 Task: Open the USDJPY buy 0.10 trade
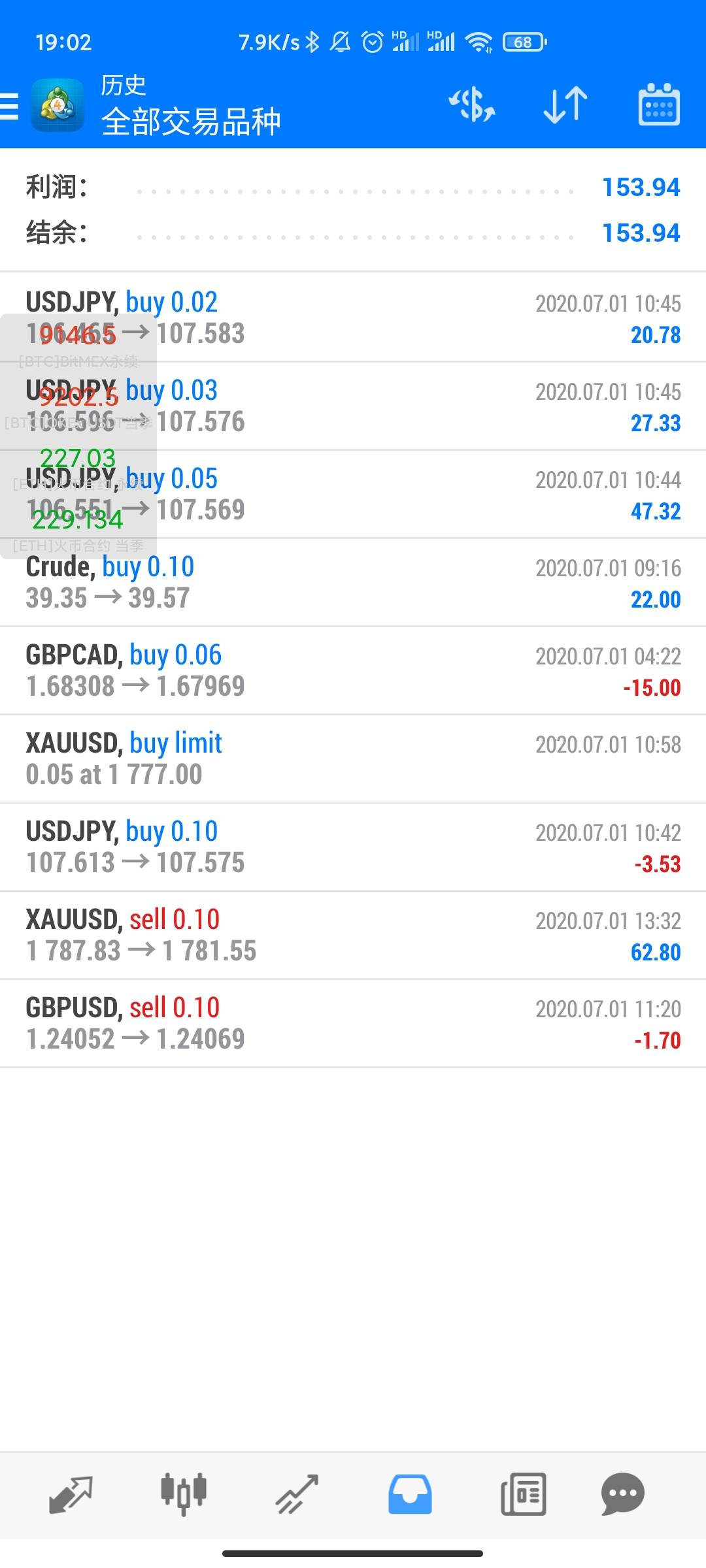point(353,847)
